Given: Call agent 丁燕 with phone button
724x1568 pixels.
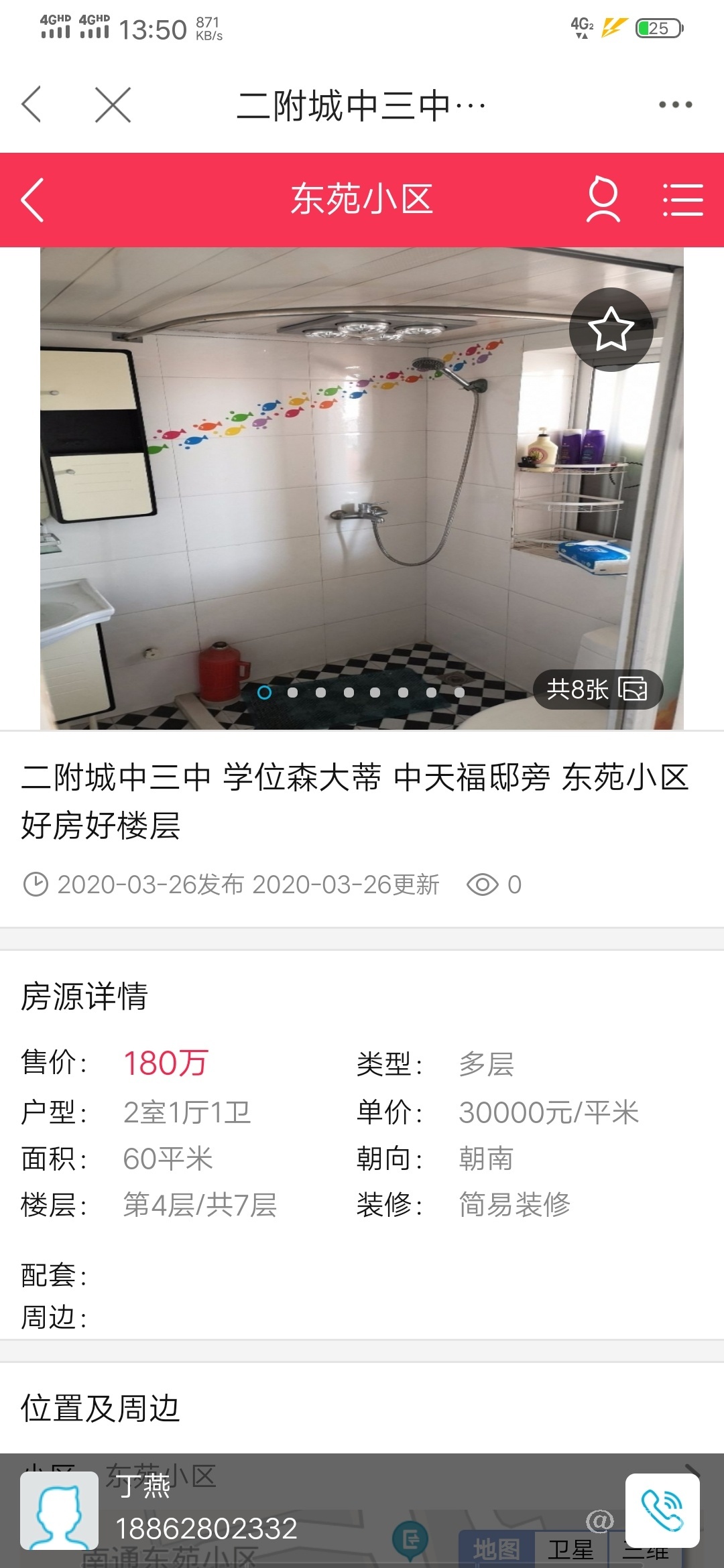Looking at the screenshot, I should coord(662,1510).
